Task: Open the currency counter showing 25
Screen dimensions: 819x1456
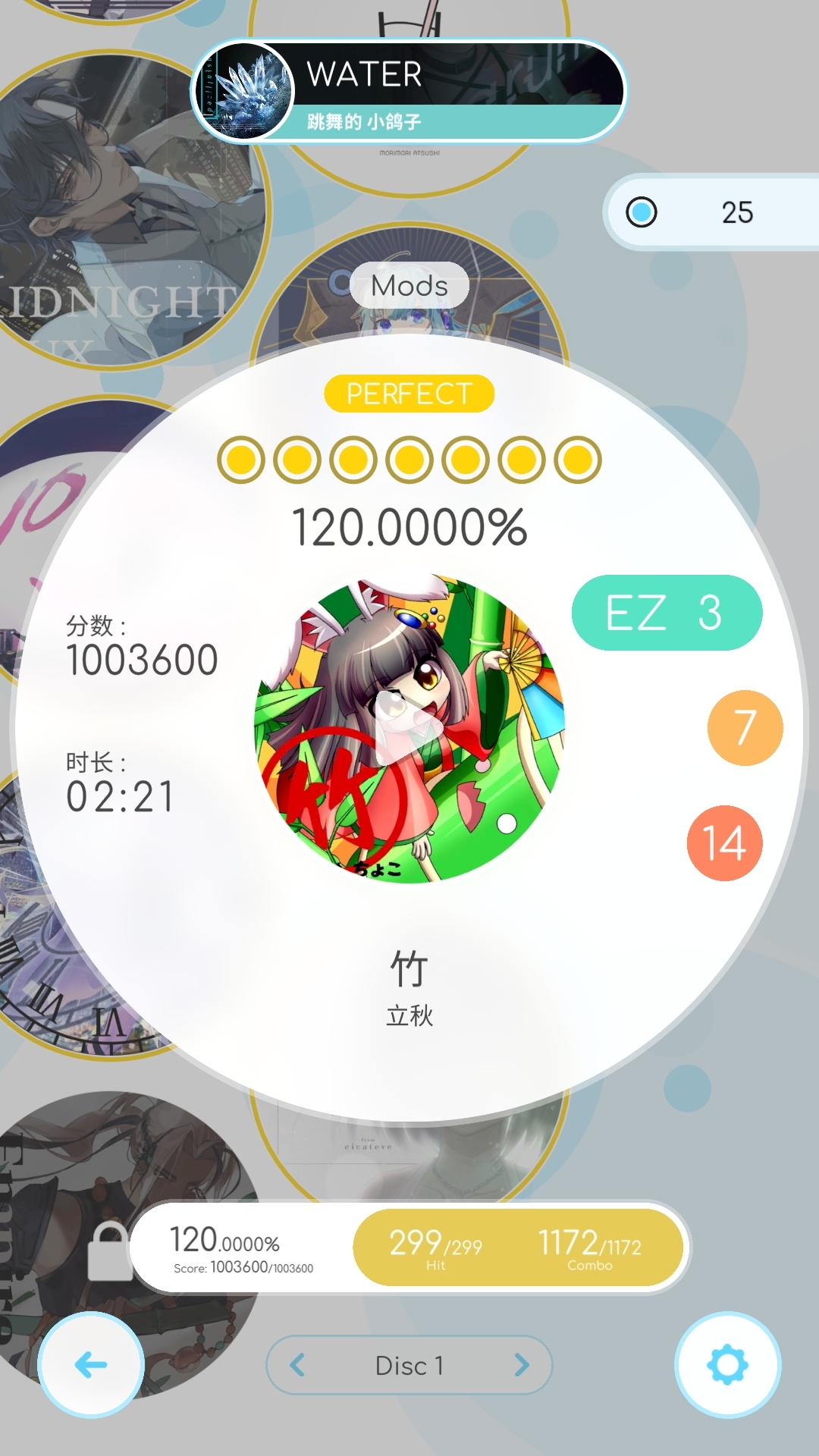Action: coord(713,212)
